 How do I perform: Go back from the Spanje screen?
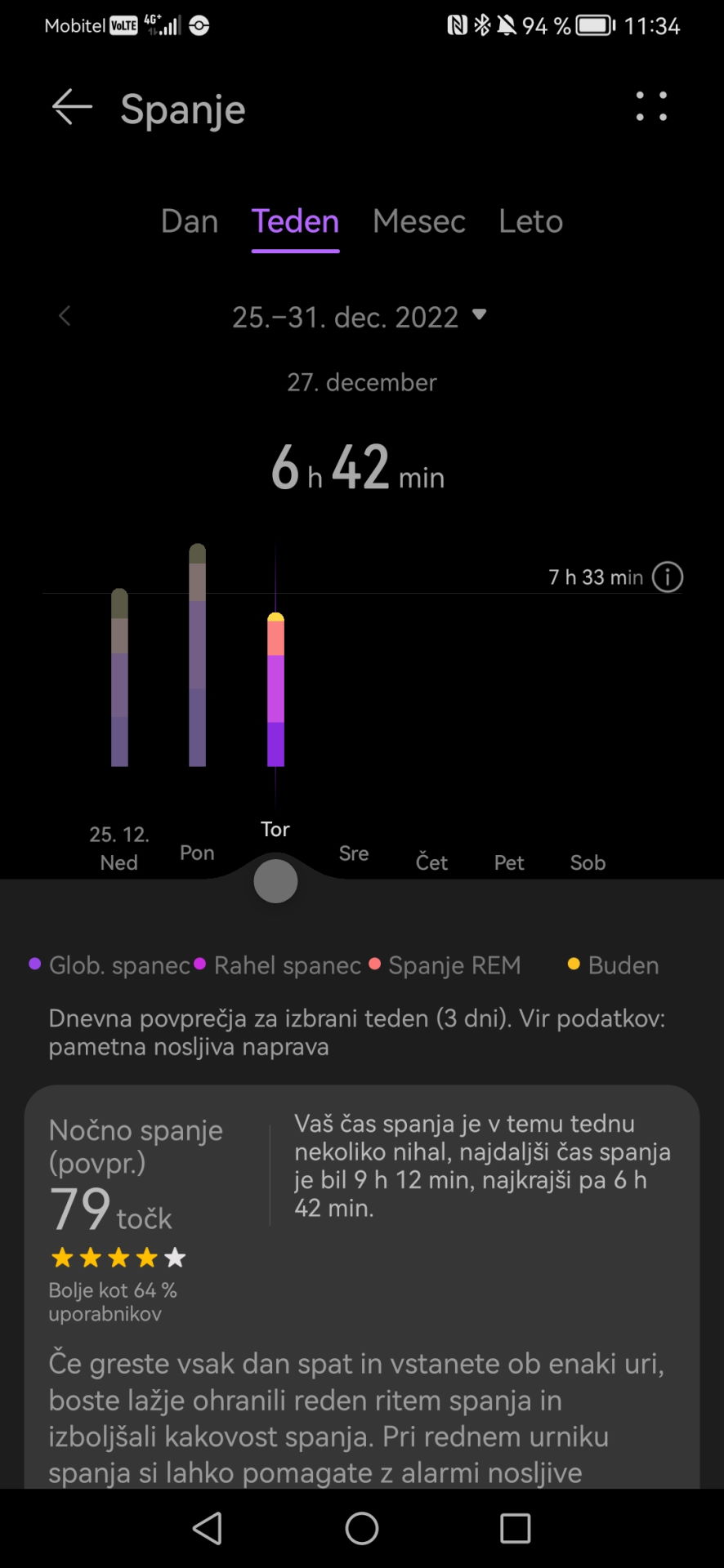tap(72, 108)
